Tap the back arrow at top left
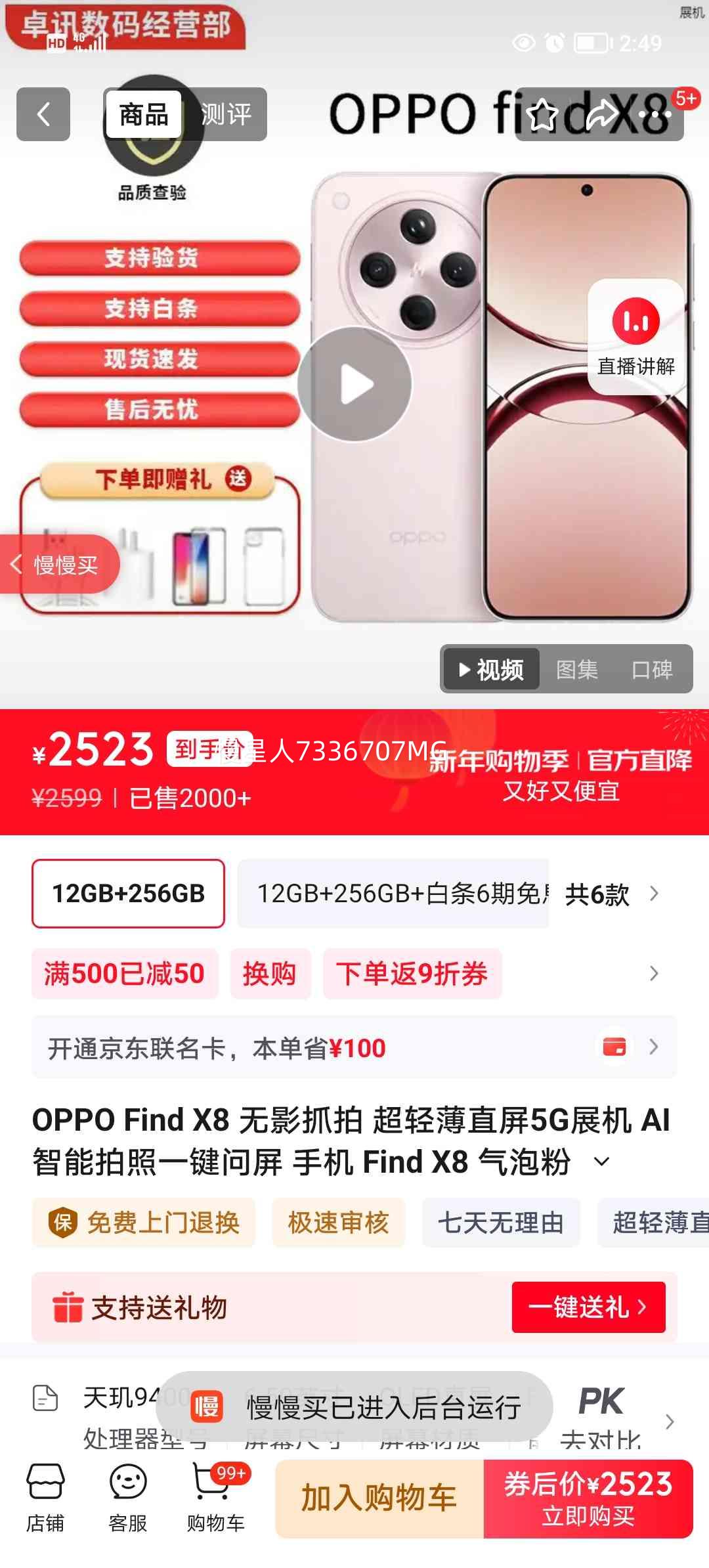709x1568 pixels. click(x=43, y=115)
